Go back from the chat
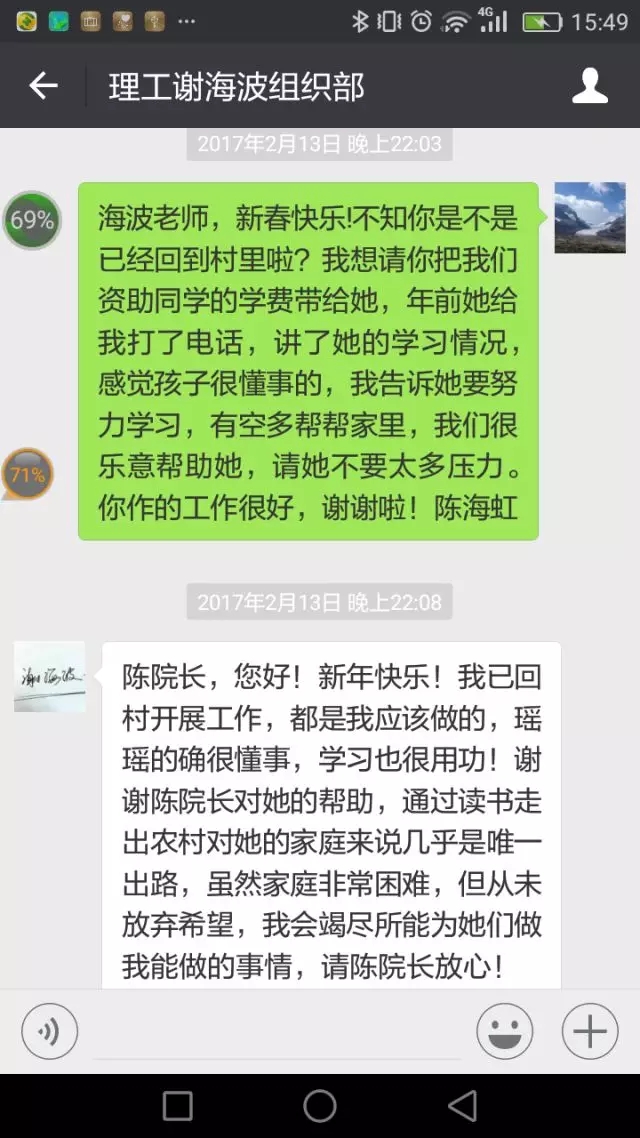 click(x=43, y=86)
